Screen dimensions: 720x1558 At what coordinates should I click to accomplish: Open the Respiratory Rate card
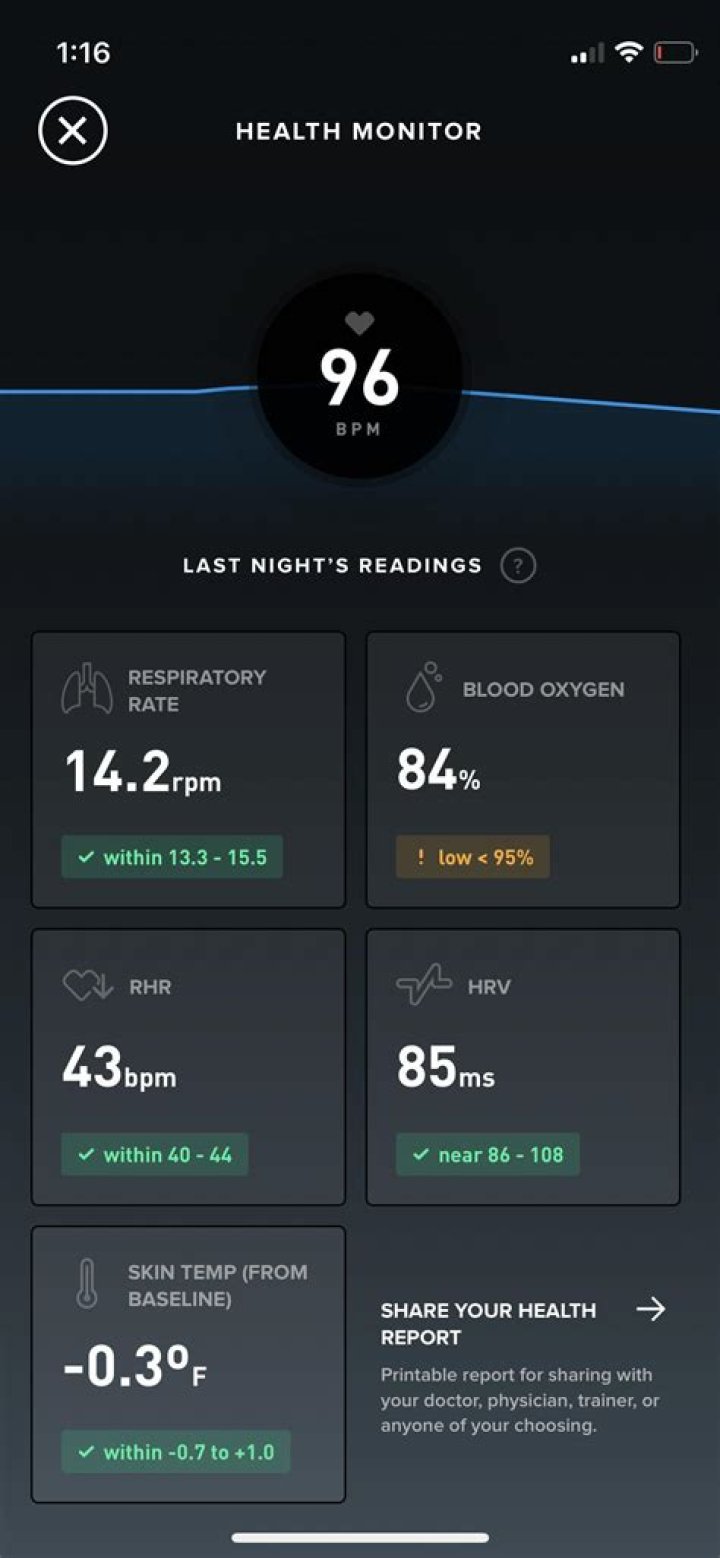pos(188,769)
